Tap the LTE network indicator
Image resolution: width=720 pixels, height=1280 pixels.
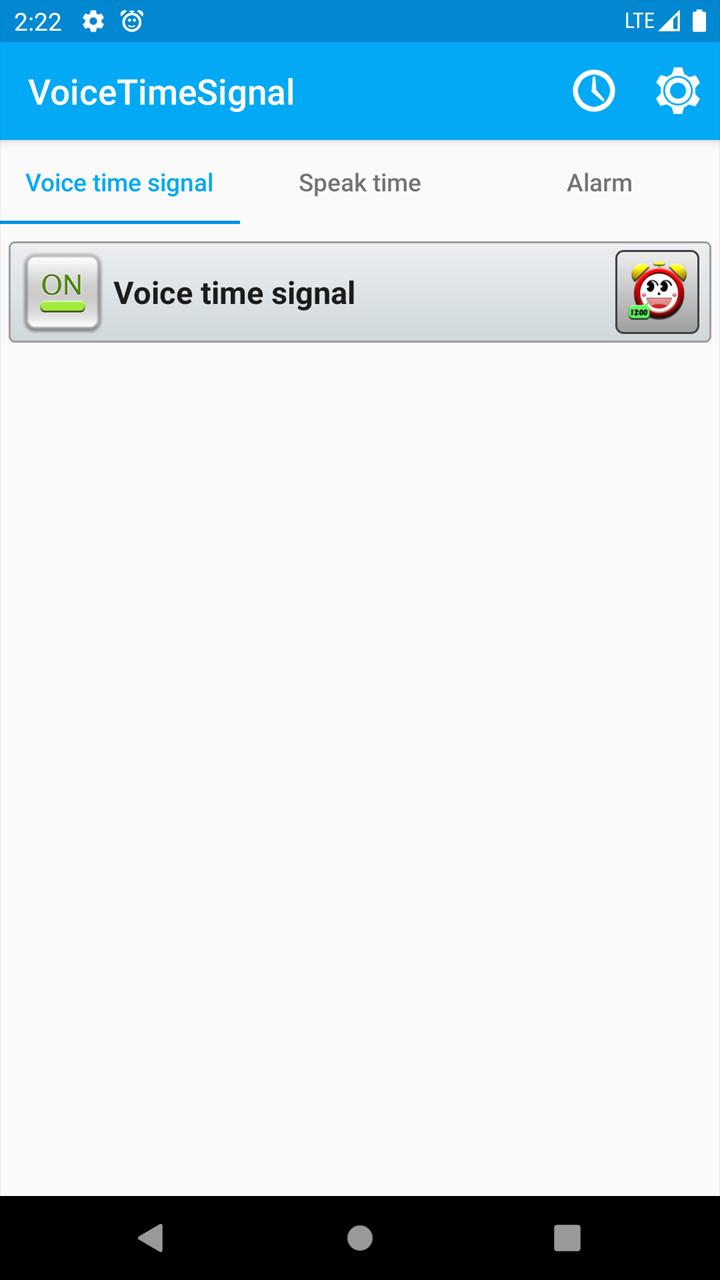tap(638, 20)
